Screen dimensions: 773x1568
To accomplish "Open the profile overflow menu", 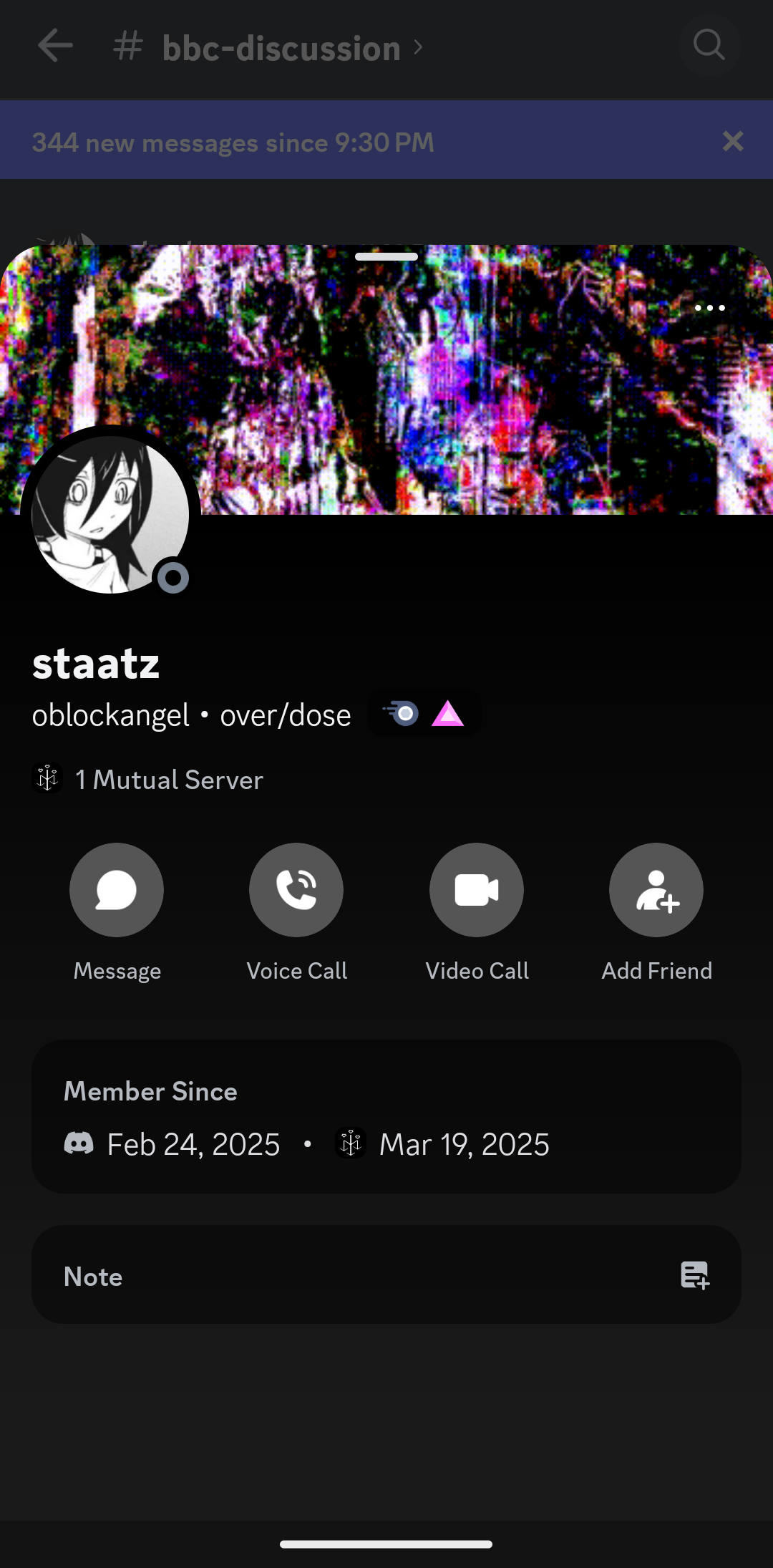I will (x=709, y=308).
